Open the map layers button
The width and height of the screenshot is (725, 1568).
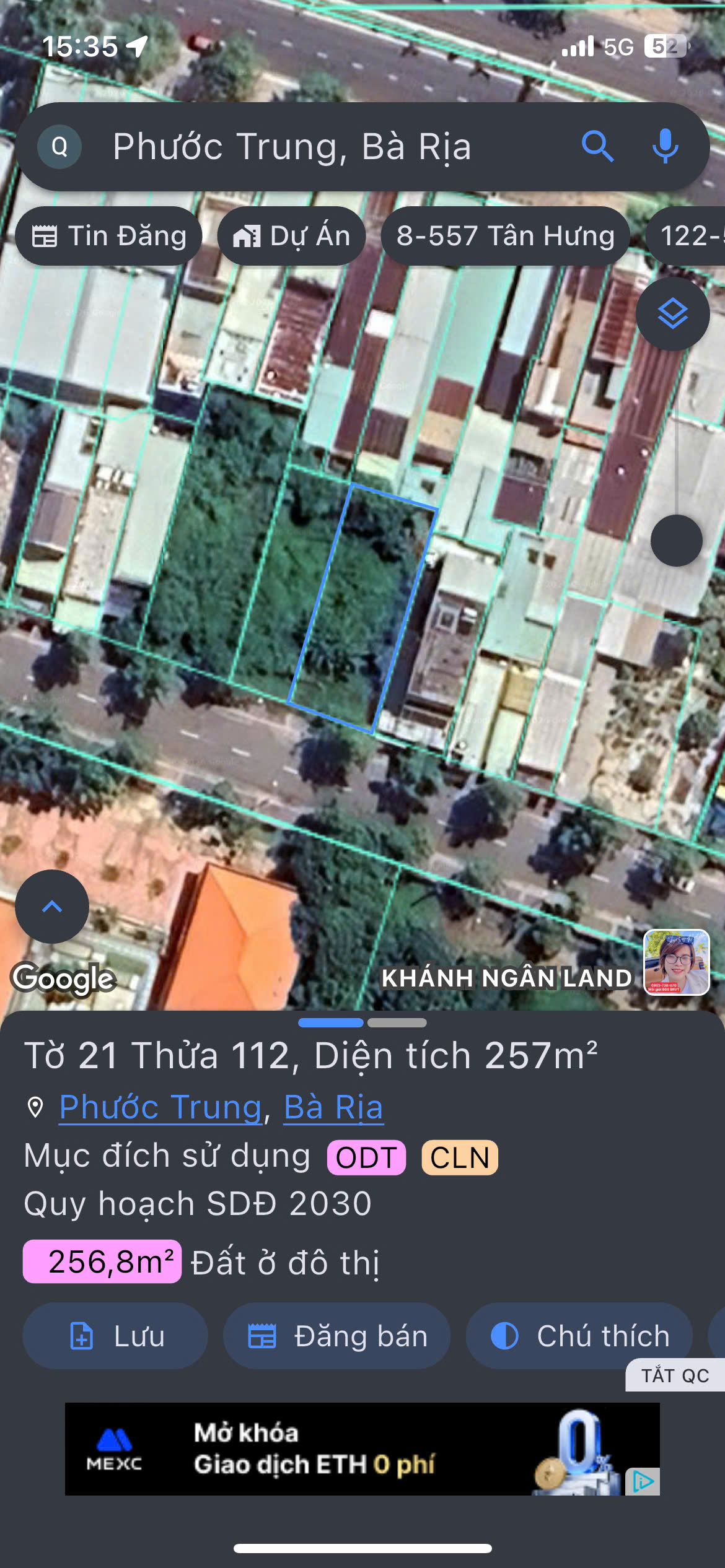click(672, 314)
